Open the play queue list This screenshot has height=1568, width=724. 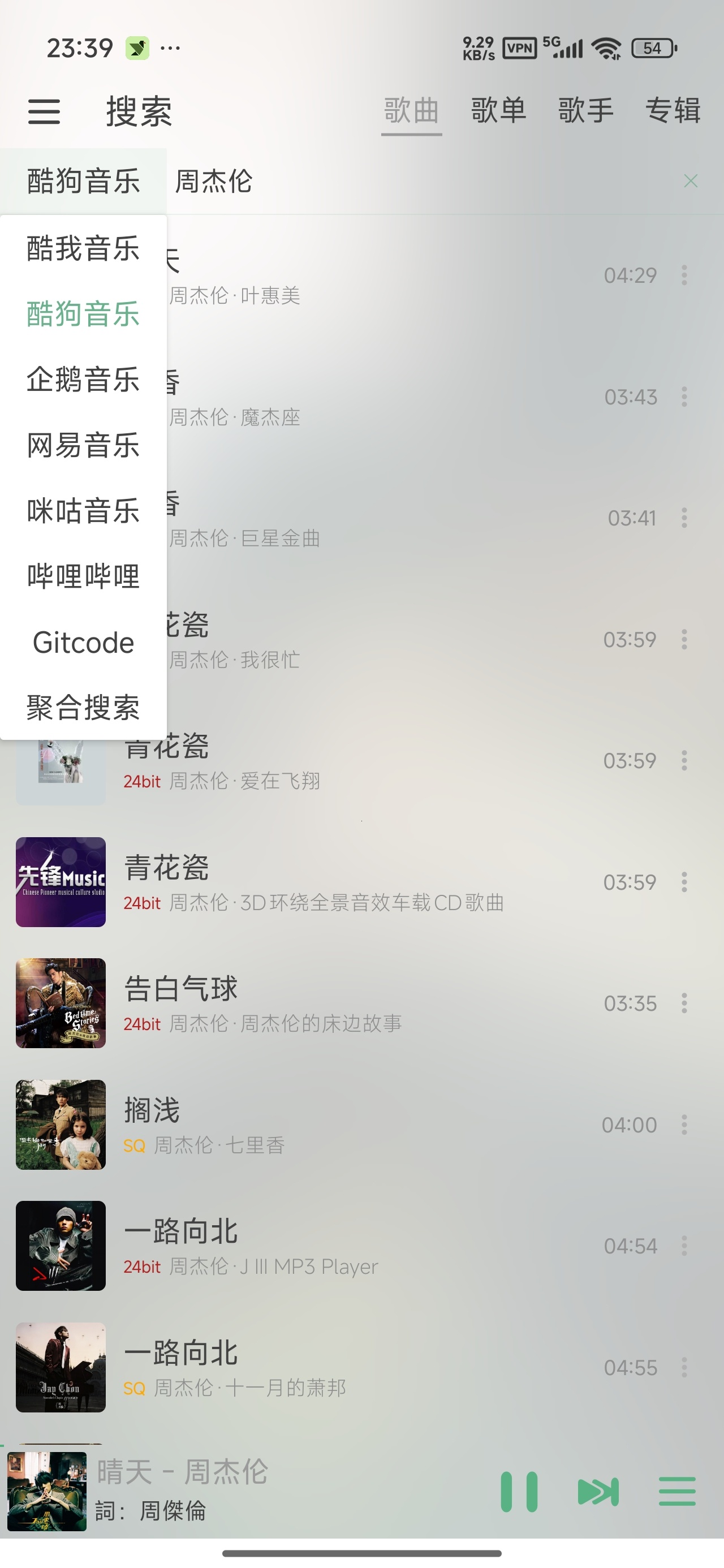677,1491
